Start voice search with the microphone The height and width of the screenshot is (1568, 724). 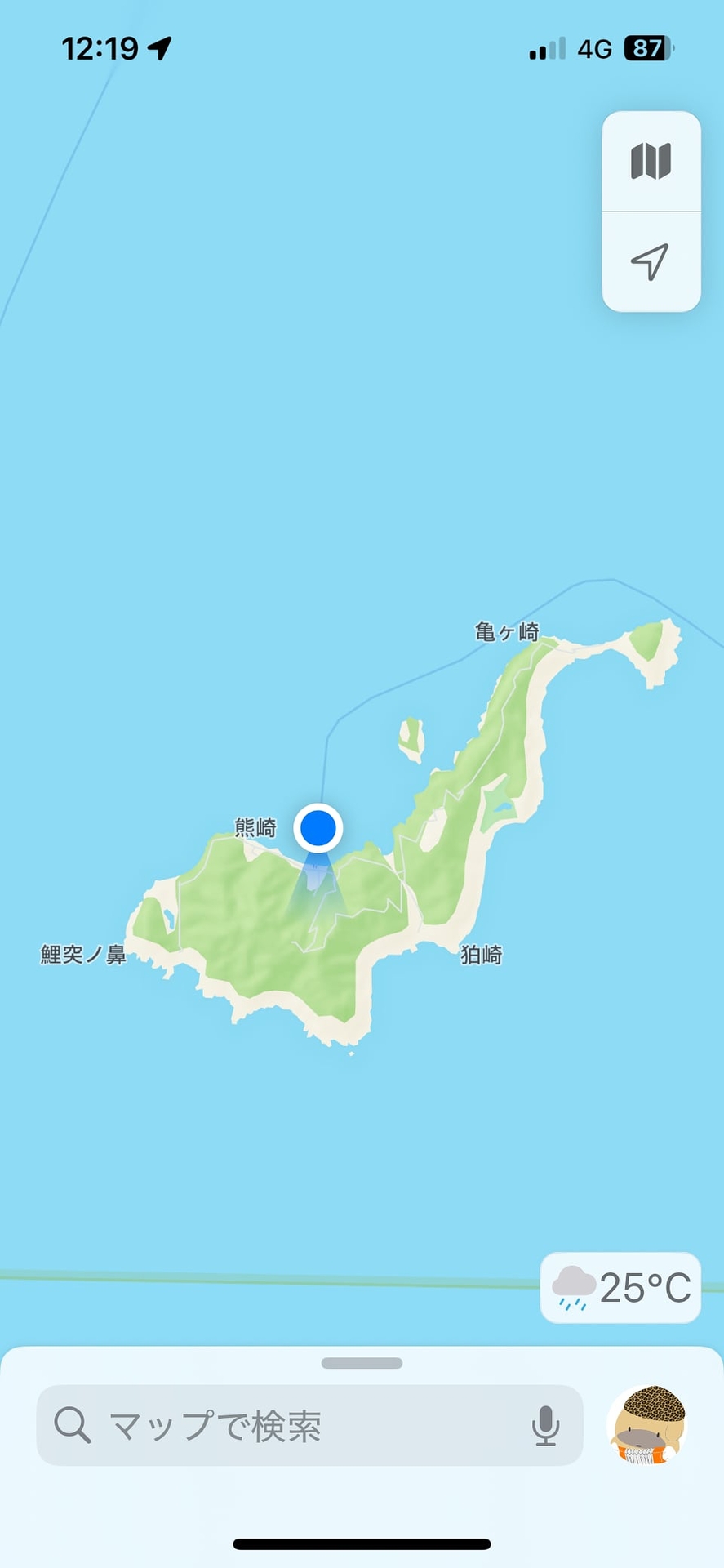545,1426
